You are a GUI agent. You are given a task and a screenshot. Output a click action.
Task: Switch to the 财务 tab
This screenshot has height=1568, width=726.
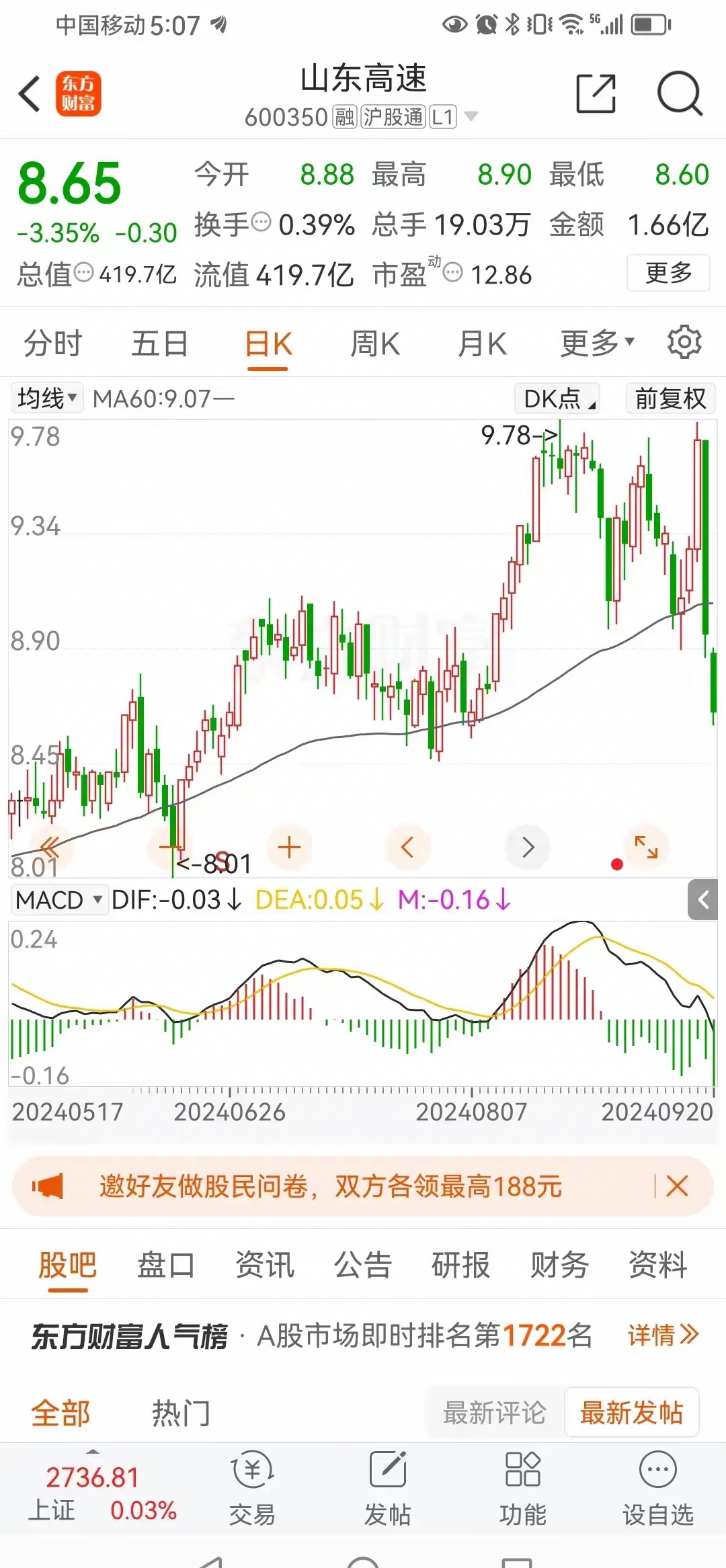(x=559, y=1265)
